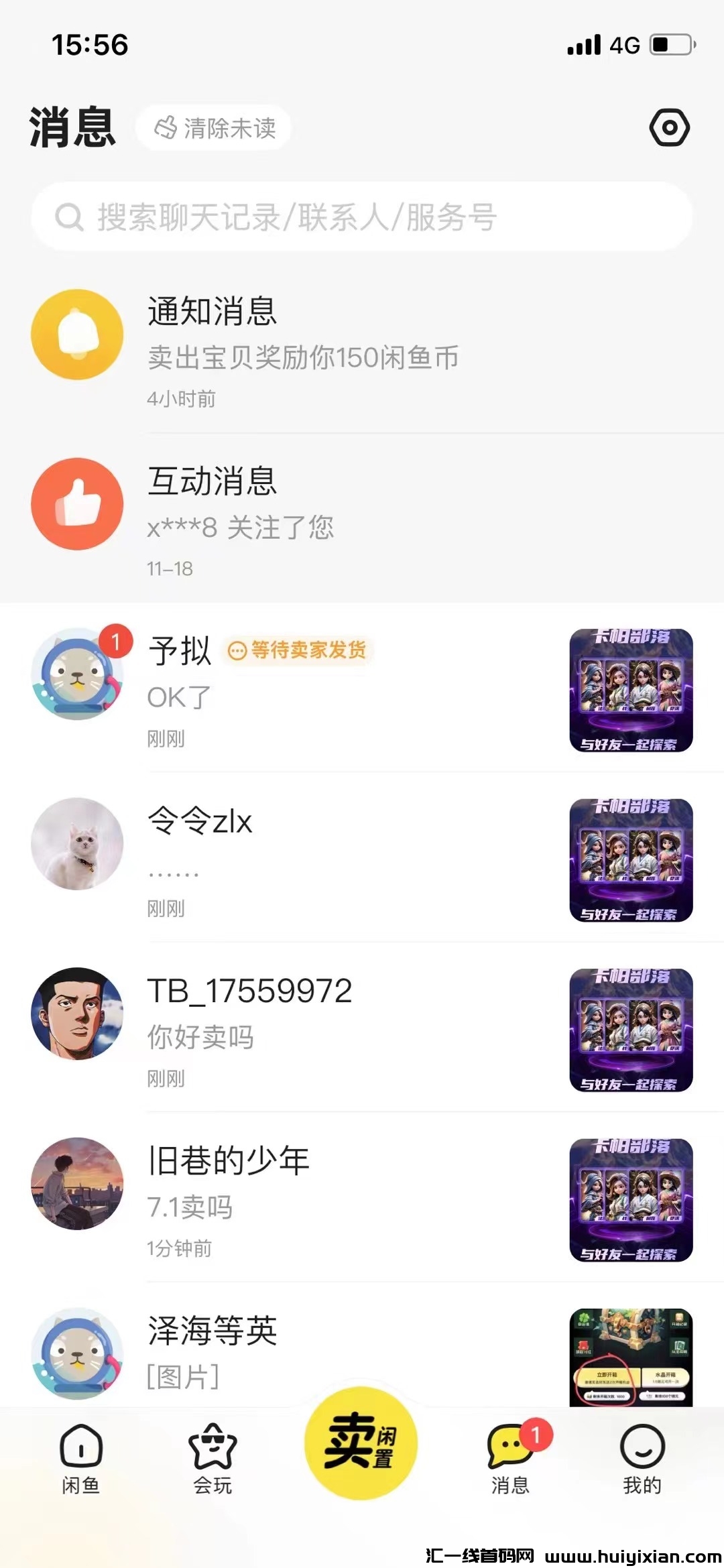Tap the search field 搜索聊天记录/联系人/服务号
The height and width of the screenshot is (1568, 724).
362,216
